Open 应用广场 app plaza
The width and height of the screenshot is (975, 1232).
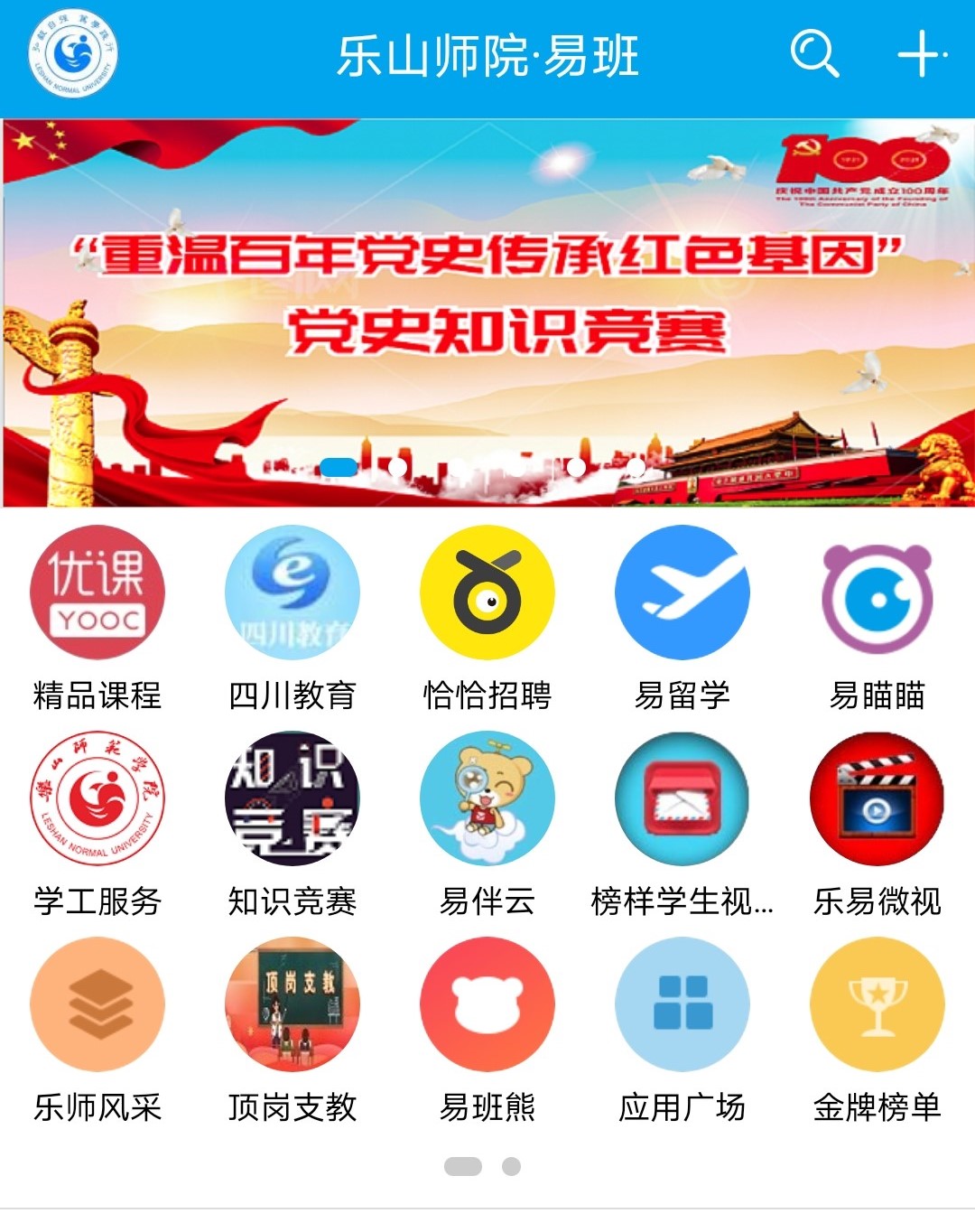tap(682, 1004)
